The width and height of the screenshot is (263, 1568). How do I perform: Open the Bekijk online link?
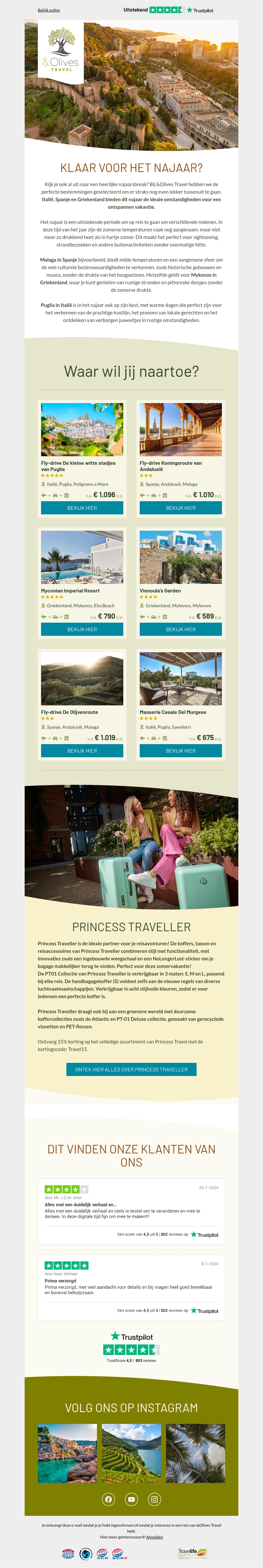point(49,11)
